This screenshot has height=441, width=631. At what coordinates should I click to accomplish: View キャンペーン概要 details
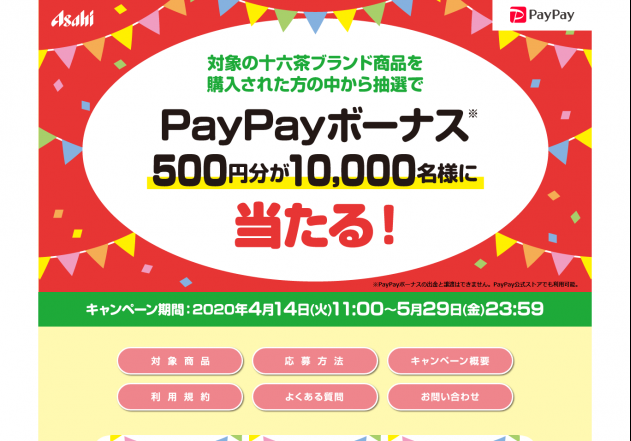pyautogui.click(x=449, y=360)
